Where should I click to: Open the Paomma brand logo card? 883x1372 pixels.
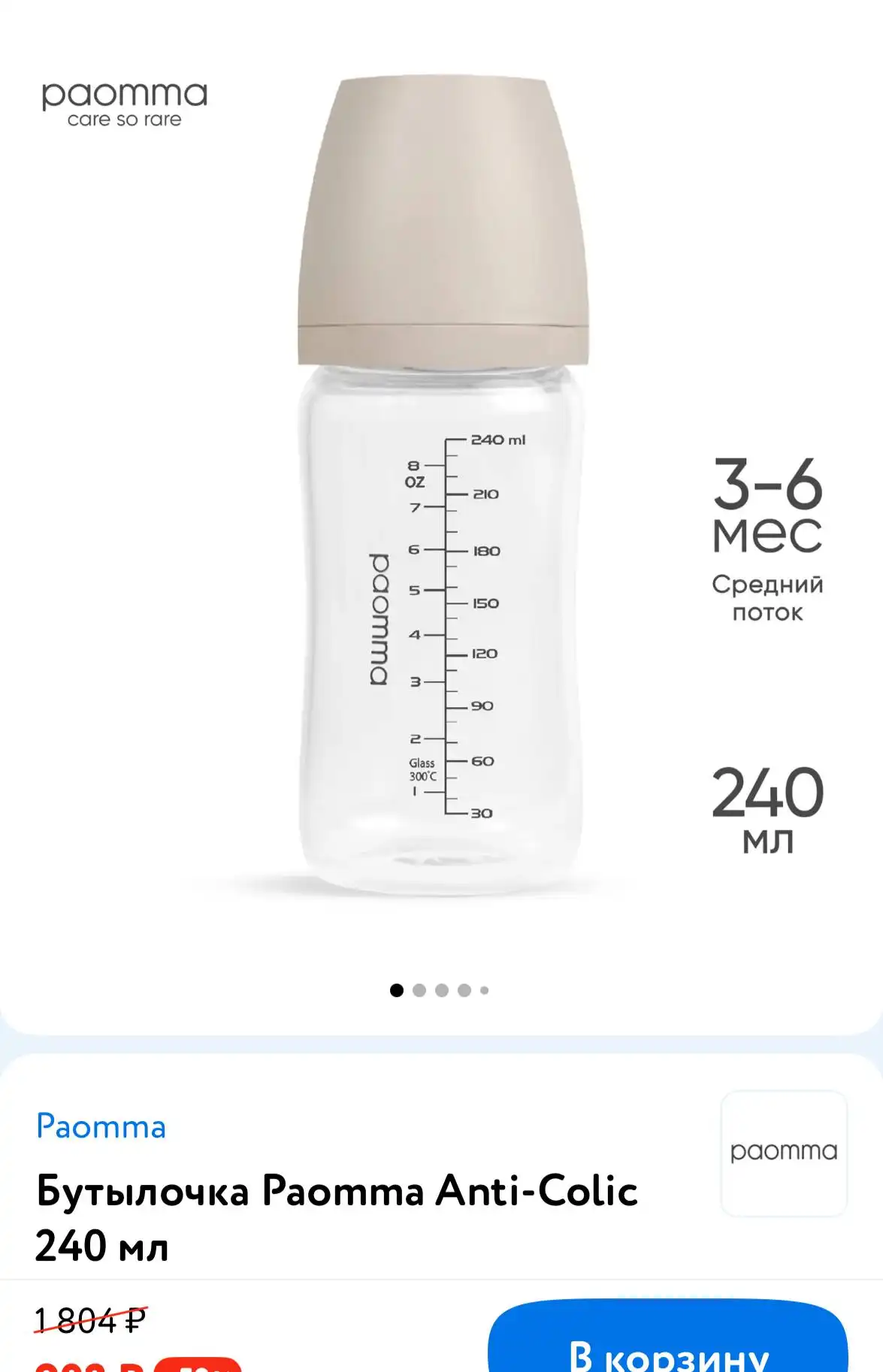coord(784,1153)
